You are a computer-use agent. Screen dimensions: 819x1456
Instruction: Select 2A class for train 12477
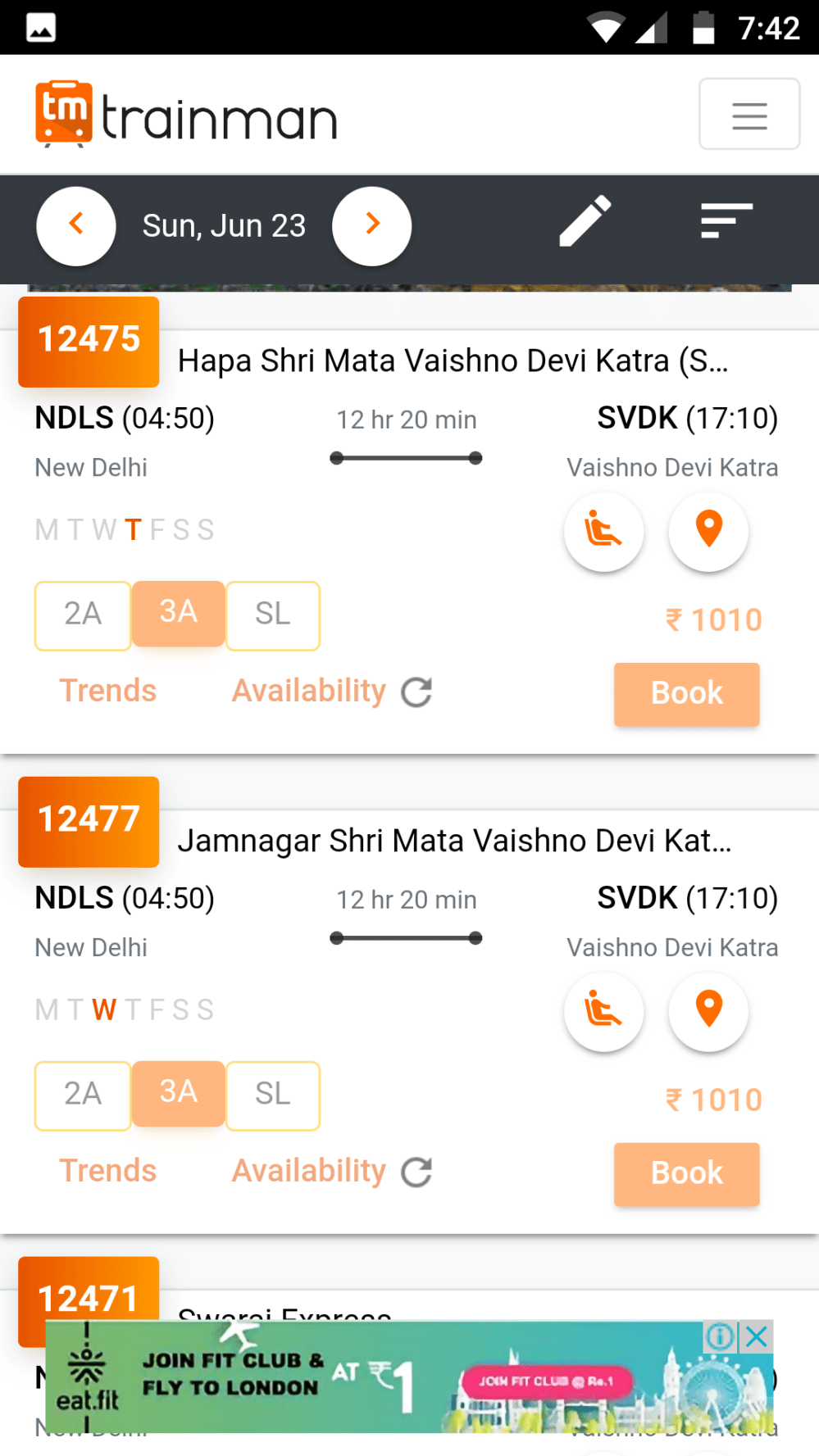pos(83,1095)
